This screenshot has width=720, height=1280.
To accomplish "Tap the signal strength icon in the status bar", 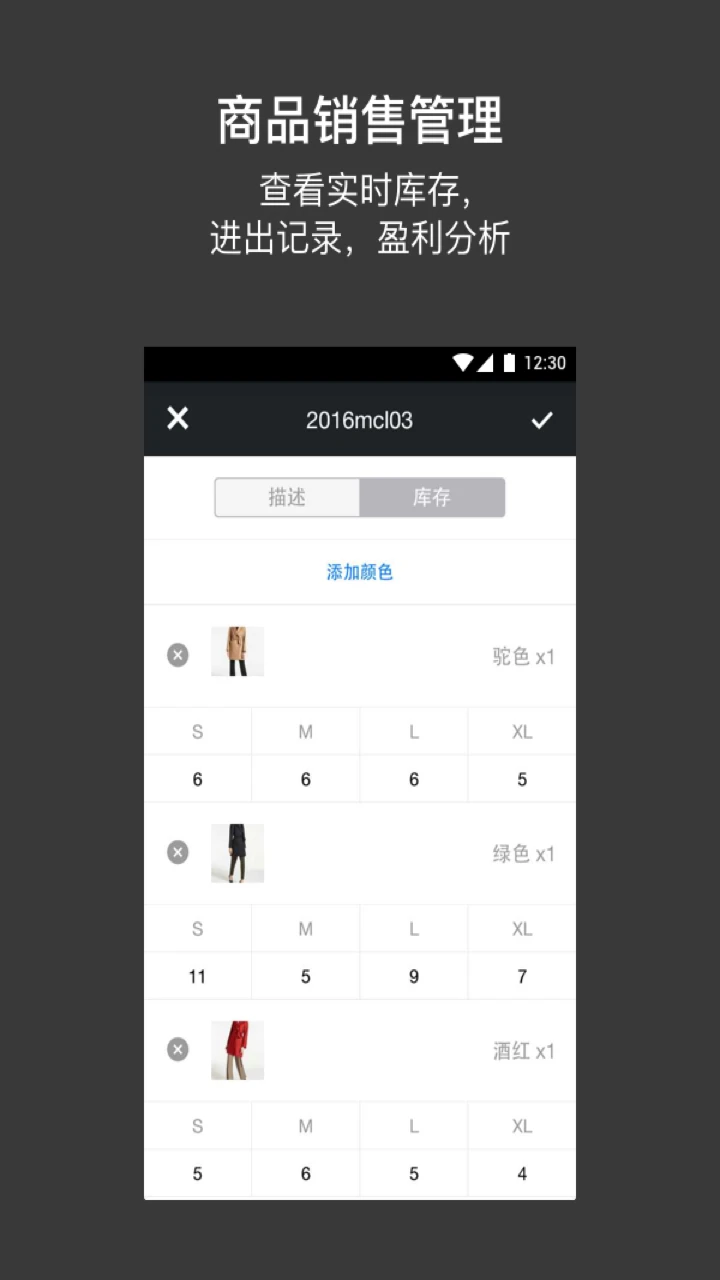I will point(486,363).
